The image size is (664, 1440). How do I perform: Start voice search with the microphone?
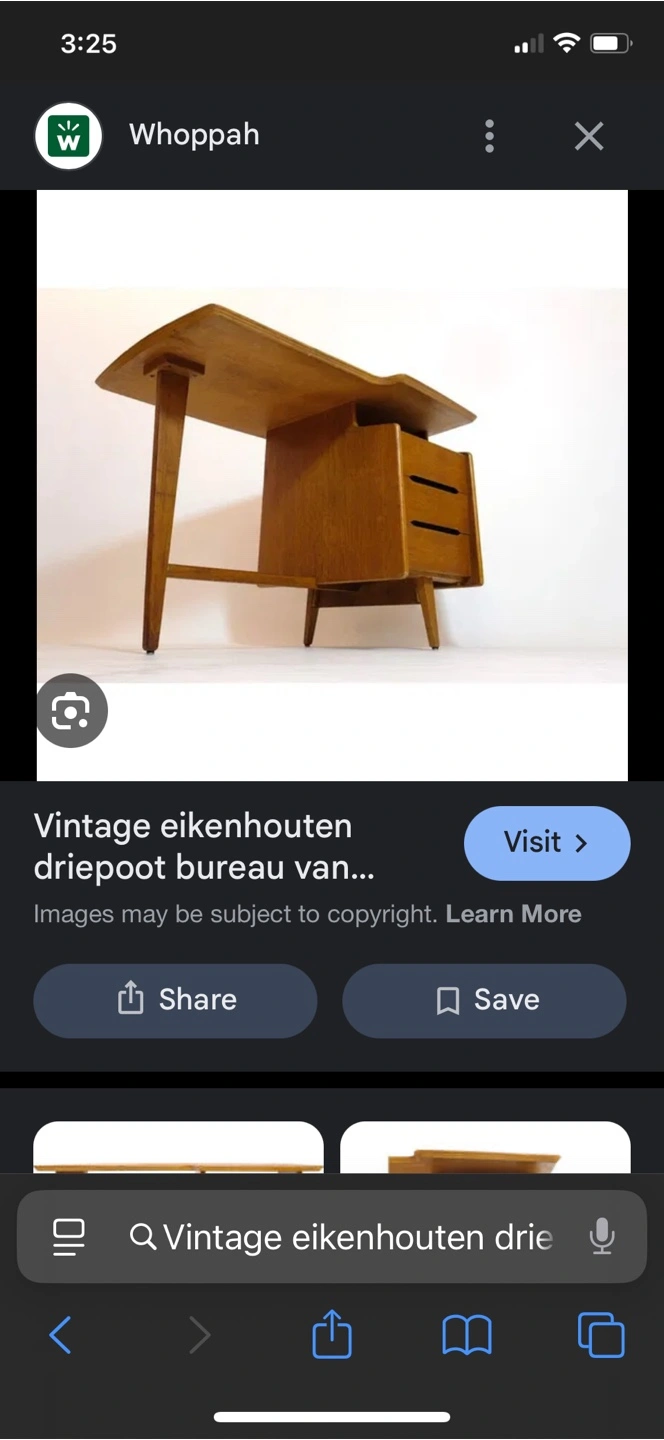pyautogui.click(x=601, y=1238)
